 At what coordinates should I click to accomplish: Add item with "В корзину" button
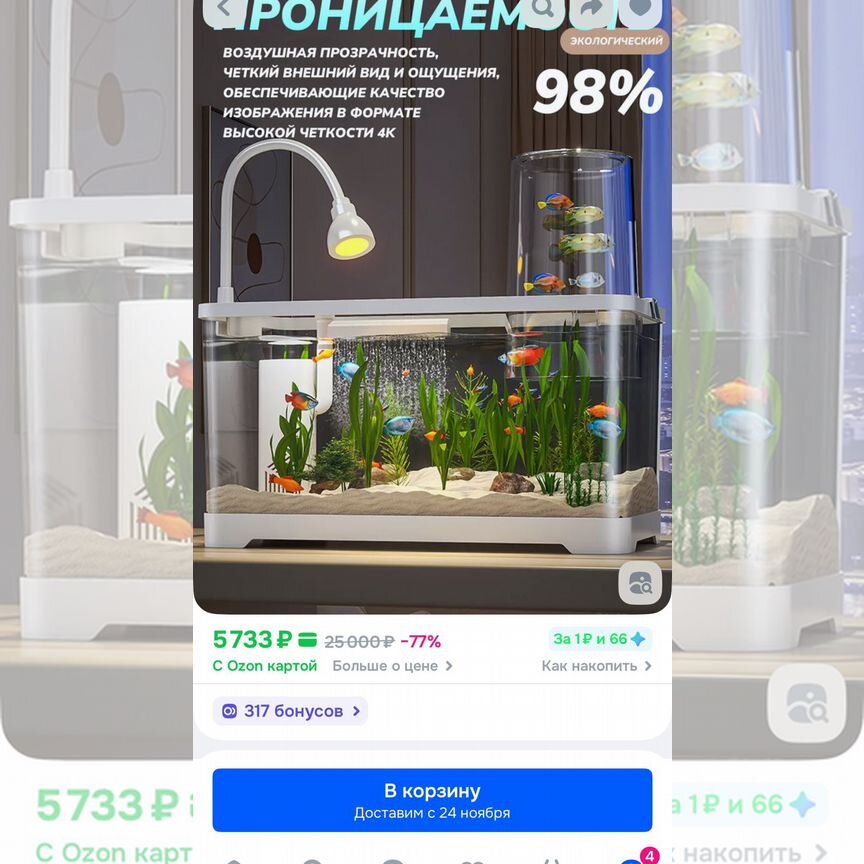pos(432,800)
